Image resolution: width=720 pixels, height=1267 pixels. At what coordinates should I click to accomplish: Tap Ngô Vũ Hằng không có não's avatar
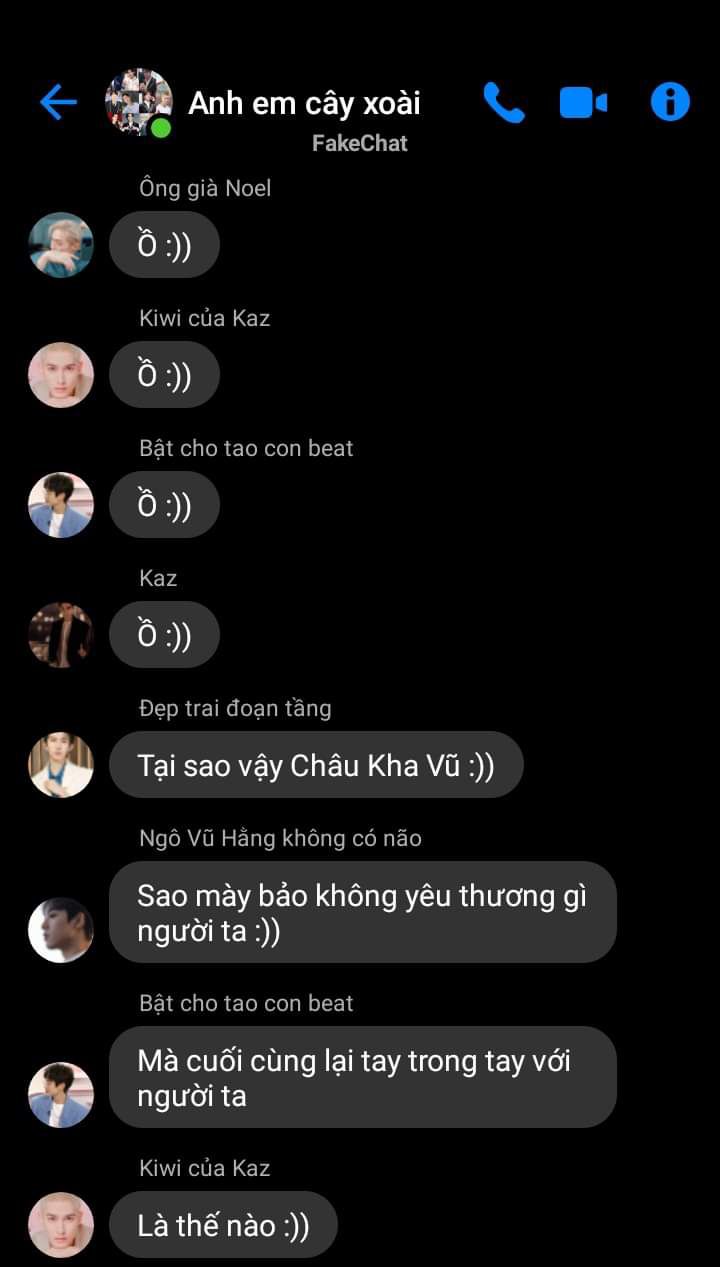(61, 929)
